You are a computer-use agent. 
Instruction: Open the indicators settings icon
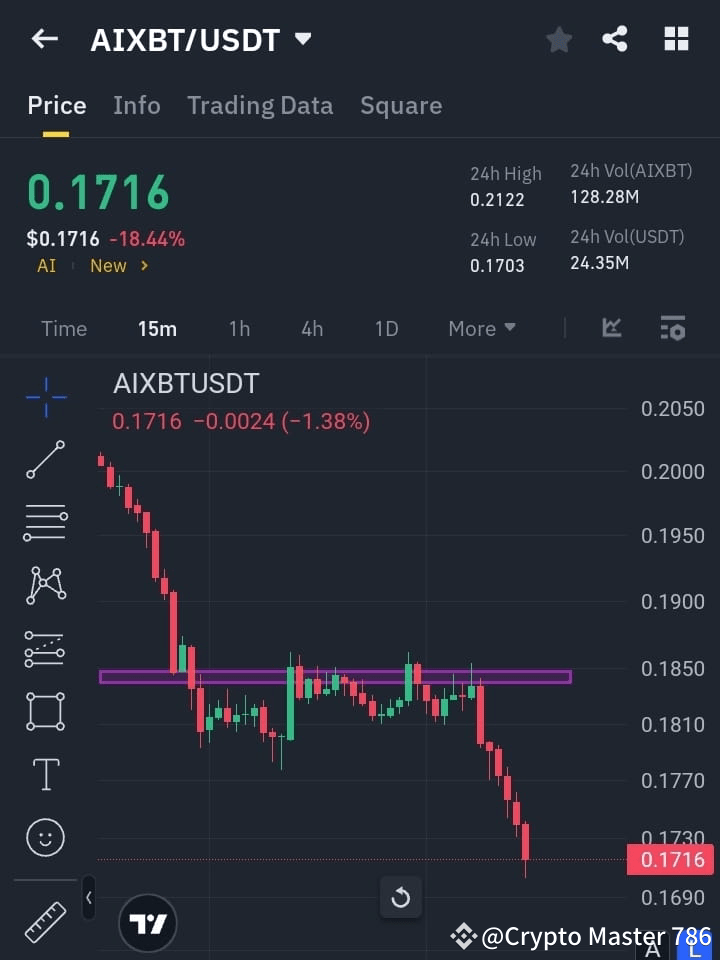pos(673,328)
